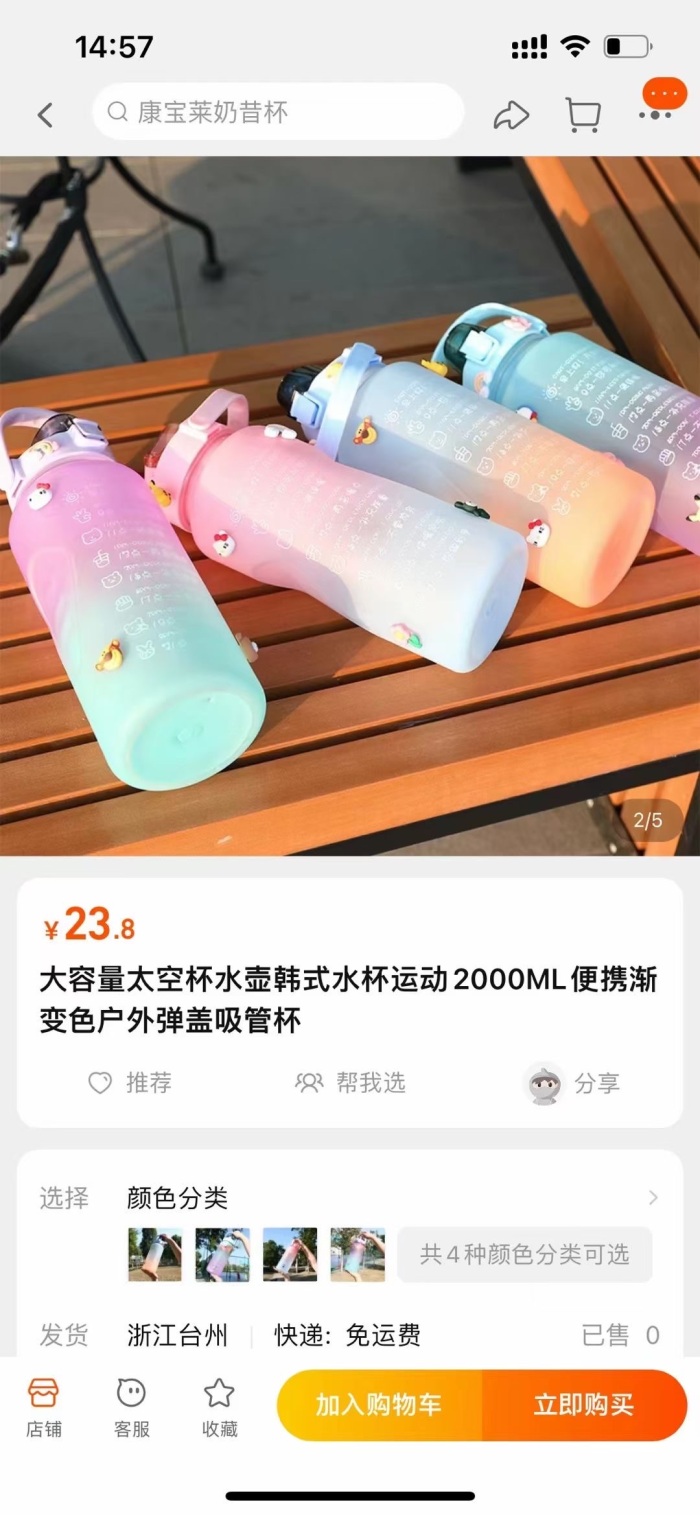Image resolution: width=700 pixels, height=1515 pixels.
Task: Tap 共4种颜色分类可选 chip
Action: click(525, 1254)
